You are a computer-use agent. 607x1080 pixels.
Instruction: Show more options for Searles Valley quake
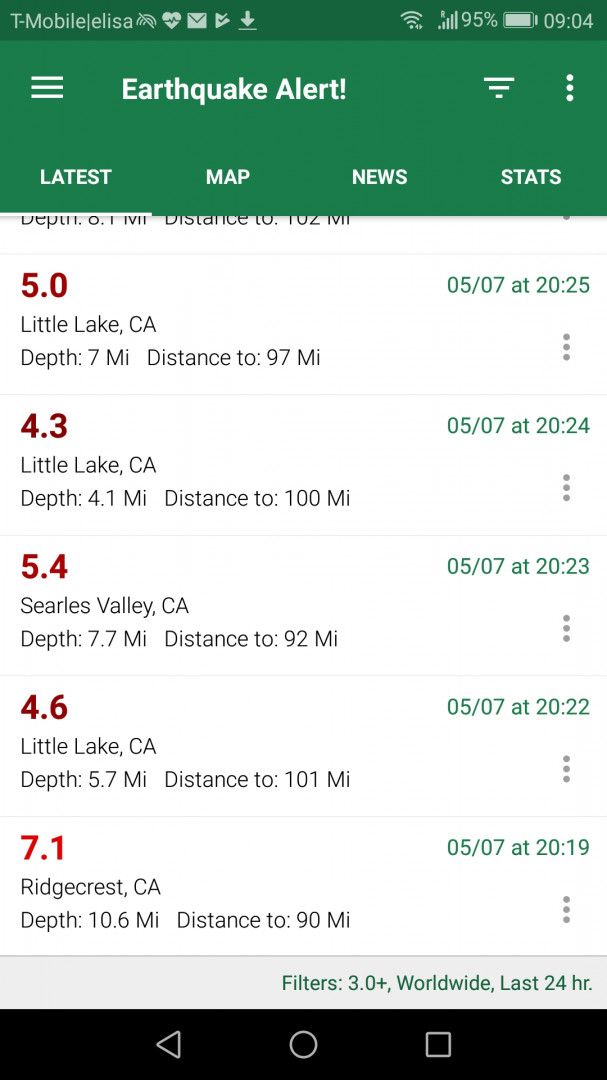(566, 628)
